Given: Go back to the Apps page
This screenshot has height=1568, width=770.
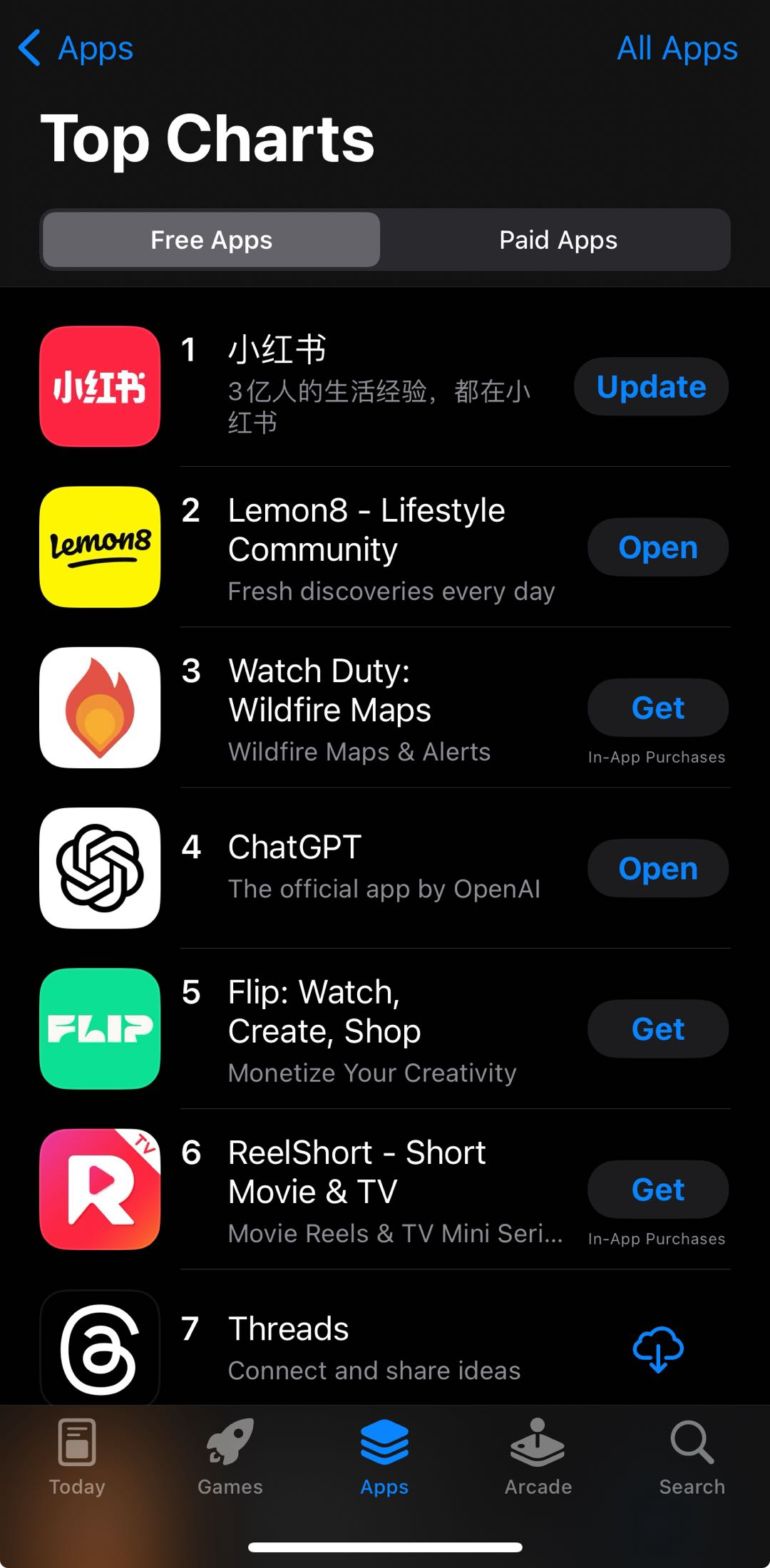Looking at the screenshot, I should 76,48.
